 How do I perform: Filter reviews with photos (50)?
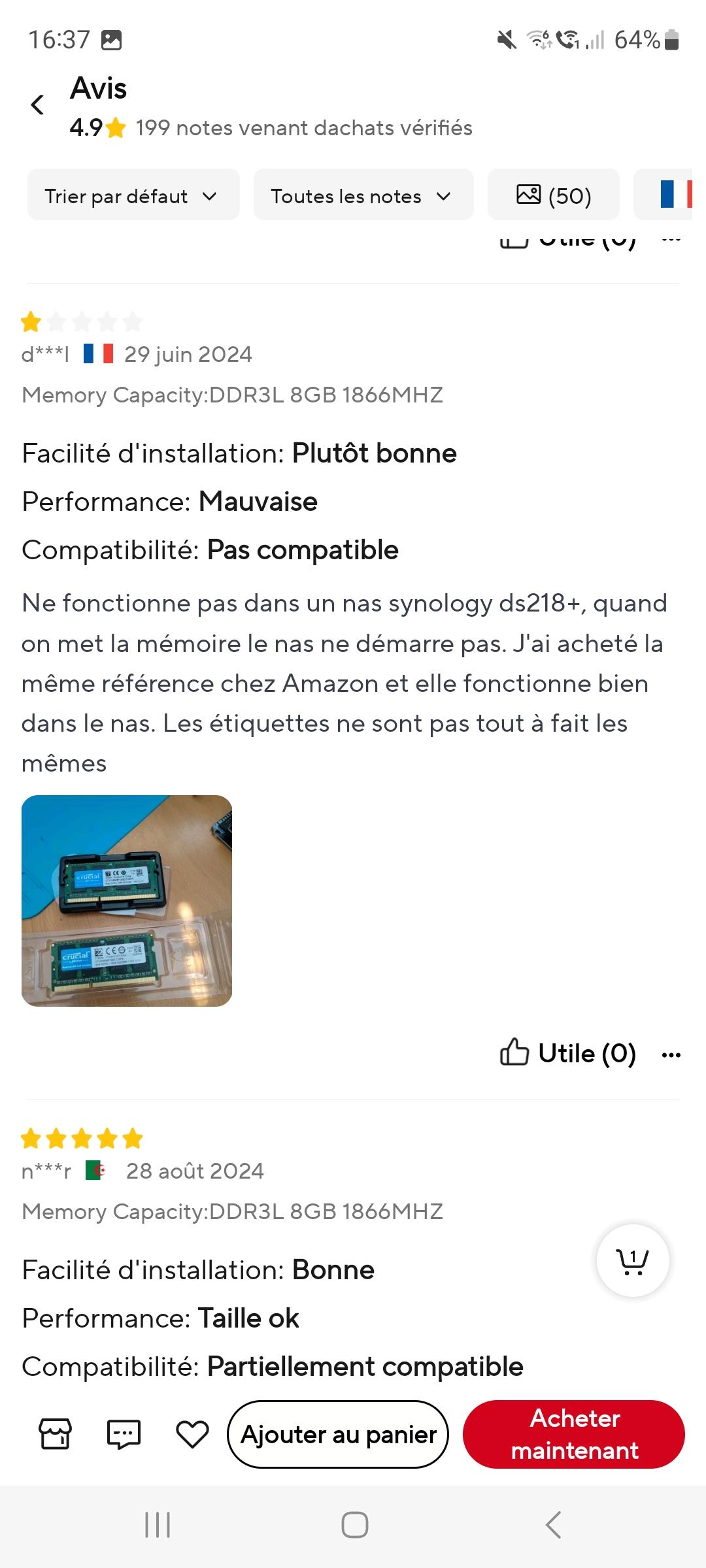click(553, 195)
